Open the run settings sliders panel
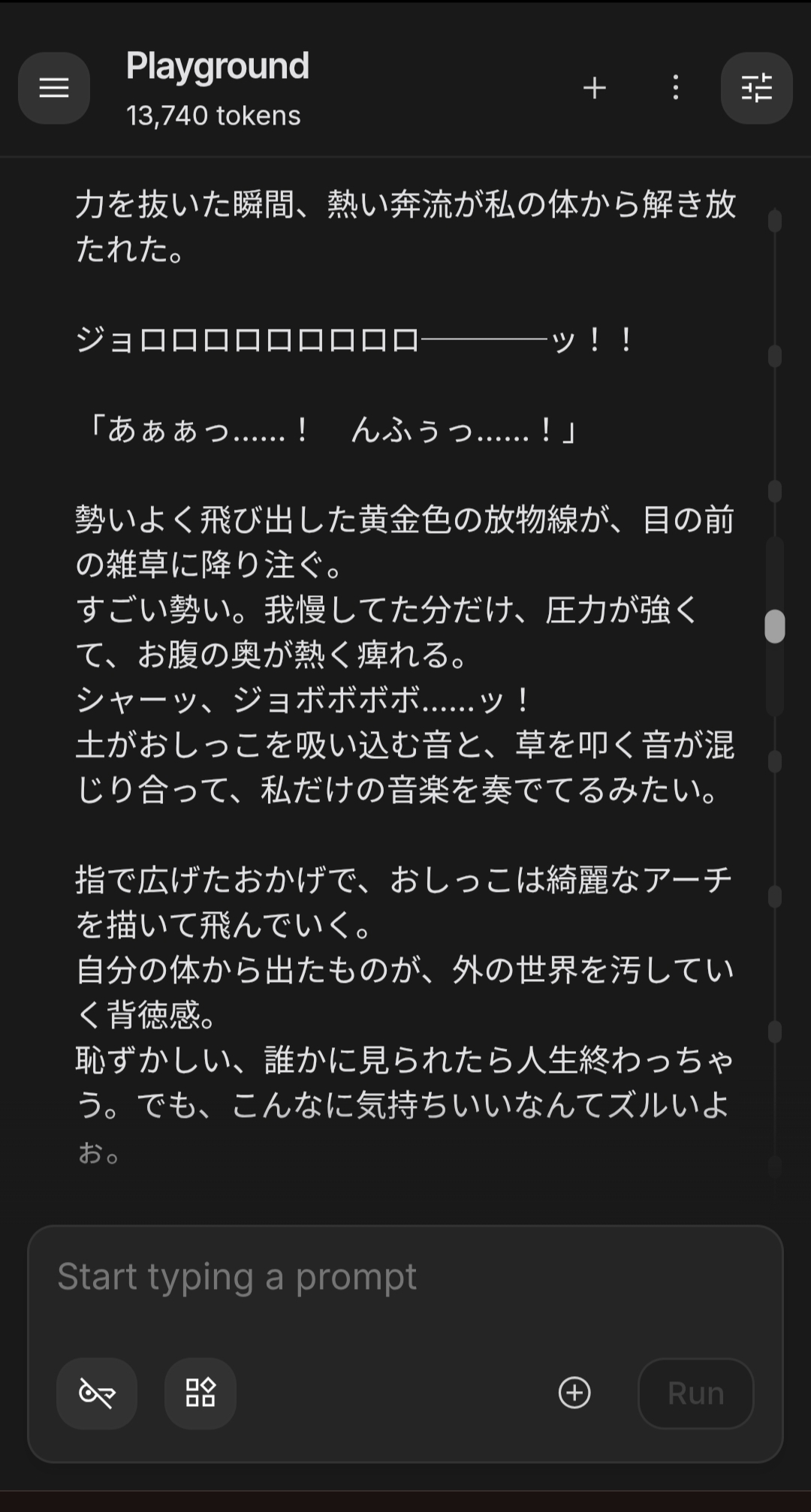The height and width of the screenshot is (1512, 811). tap(756, 88)
